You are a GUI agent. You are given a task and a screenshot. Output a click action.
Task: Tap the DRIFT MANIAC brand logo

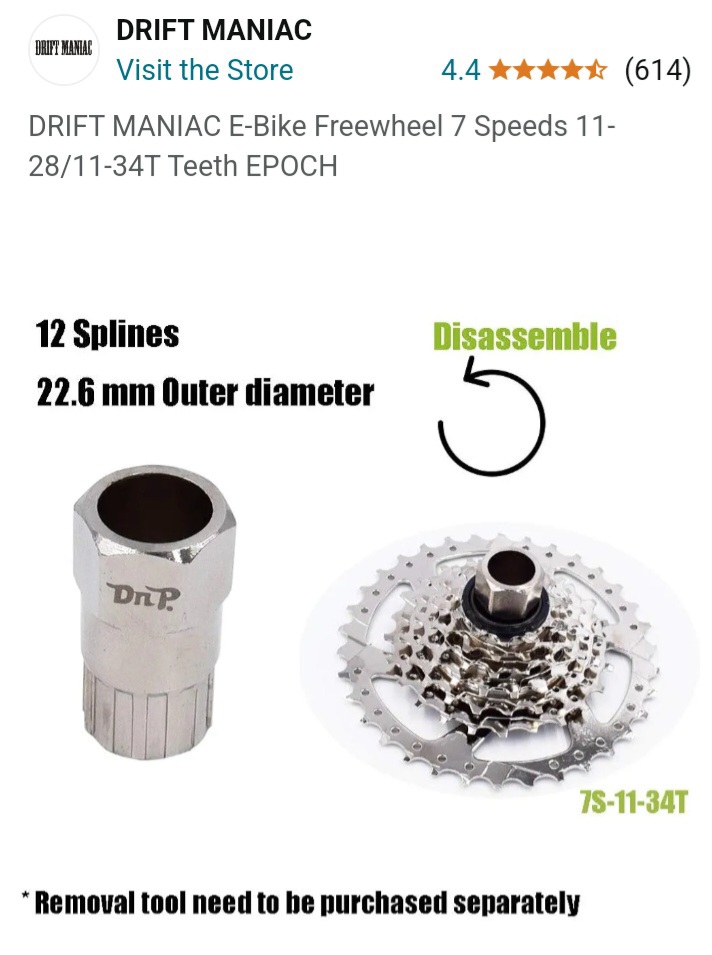point(63,49)
